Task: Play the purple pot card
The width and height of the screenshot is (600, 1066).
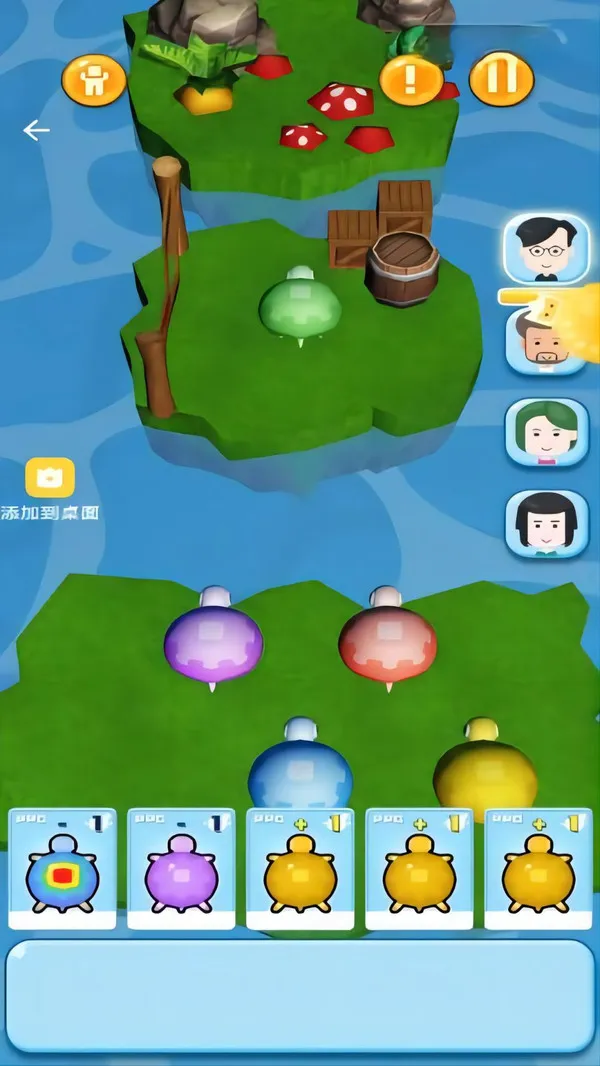Action: click(x=181, y=868)
